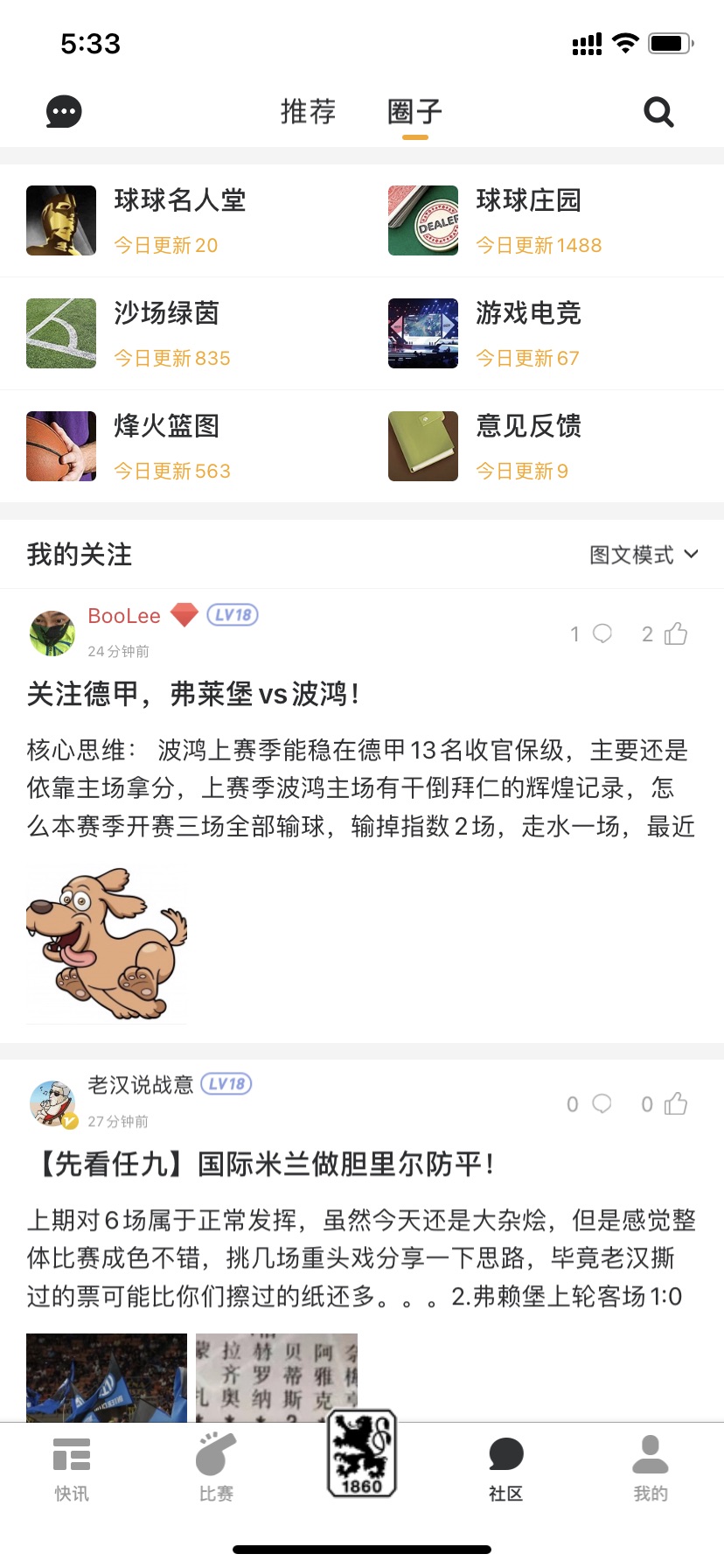Screen dimensions: 724x1568
Task: Open the 球球庄园 circle
Action: (x=543, y=220)
